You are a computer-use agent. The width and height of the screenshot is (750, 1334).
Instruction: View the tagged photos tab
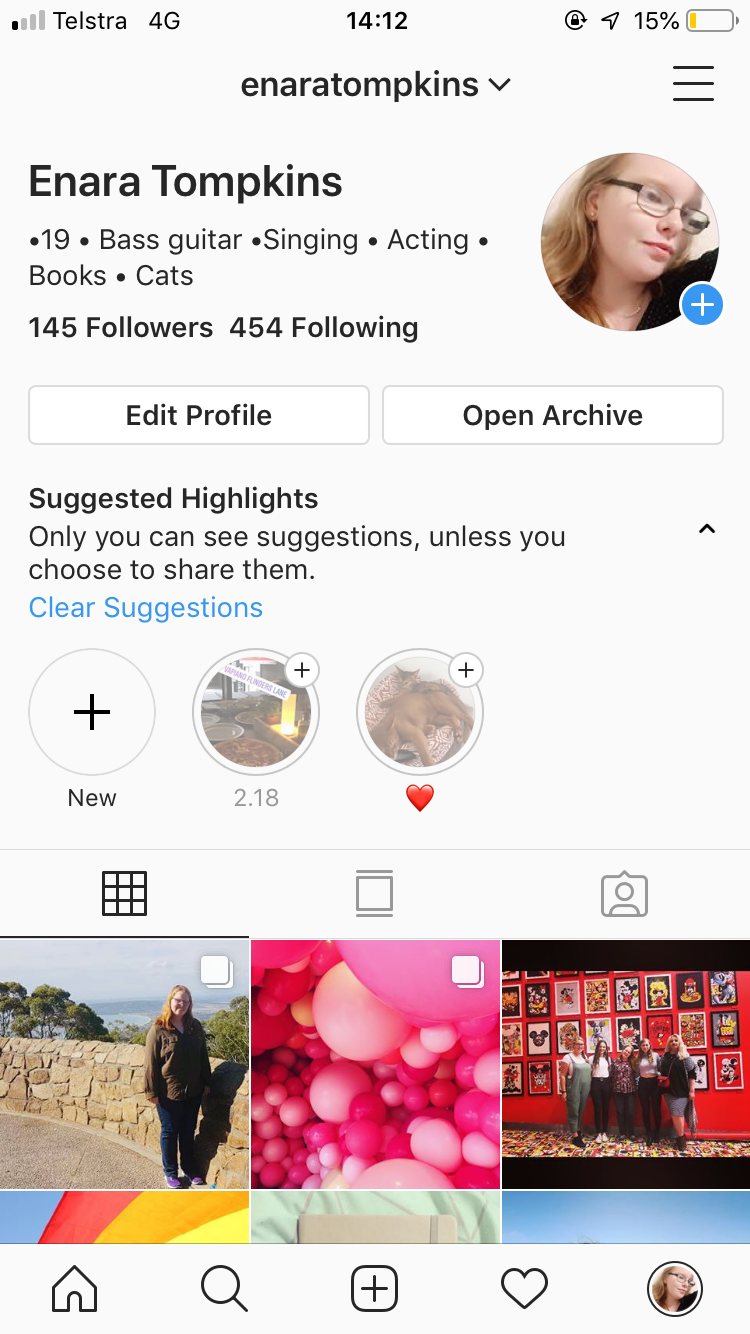[625, 893]
